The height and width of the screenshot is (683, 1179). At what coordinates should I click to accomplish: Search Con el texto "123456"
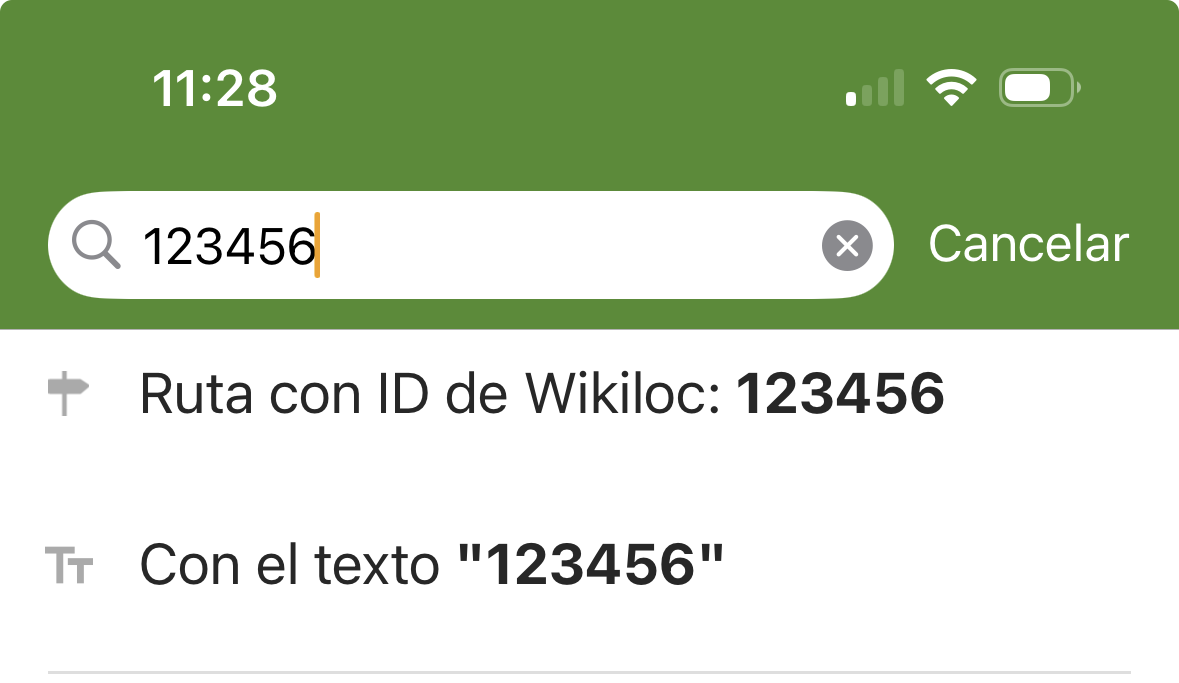(x=431, y=566)
